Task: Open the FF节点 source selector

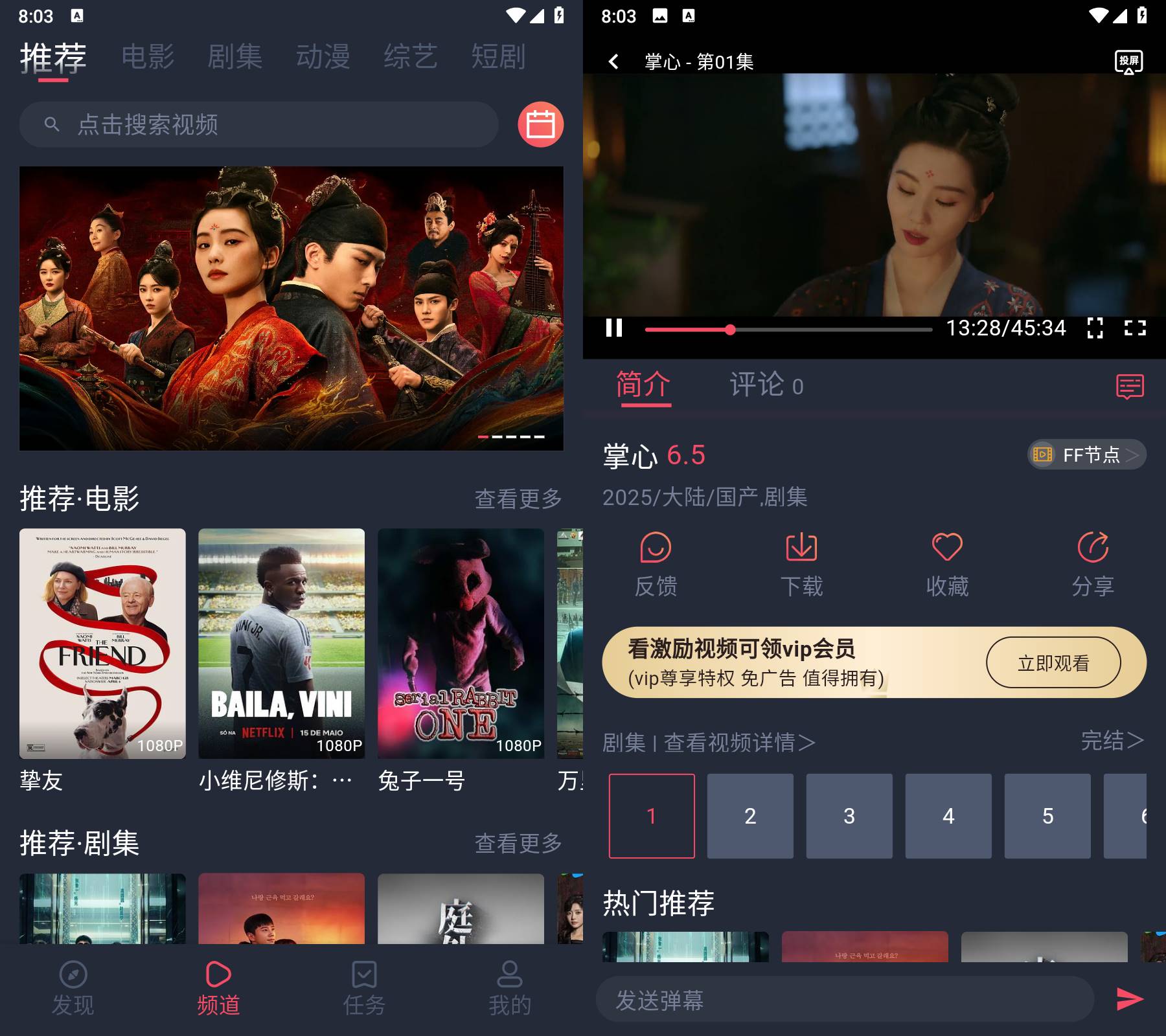Action: tap(1086, 455)
